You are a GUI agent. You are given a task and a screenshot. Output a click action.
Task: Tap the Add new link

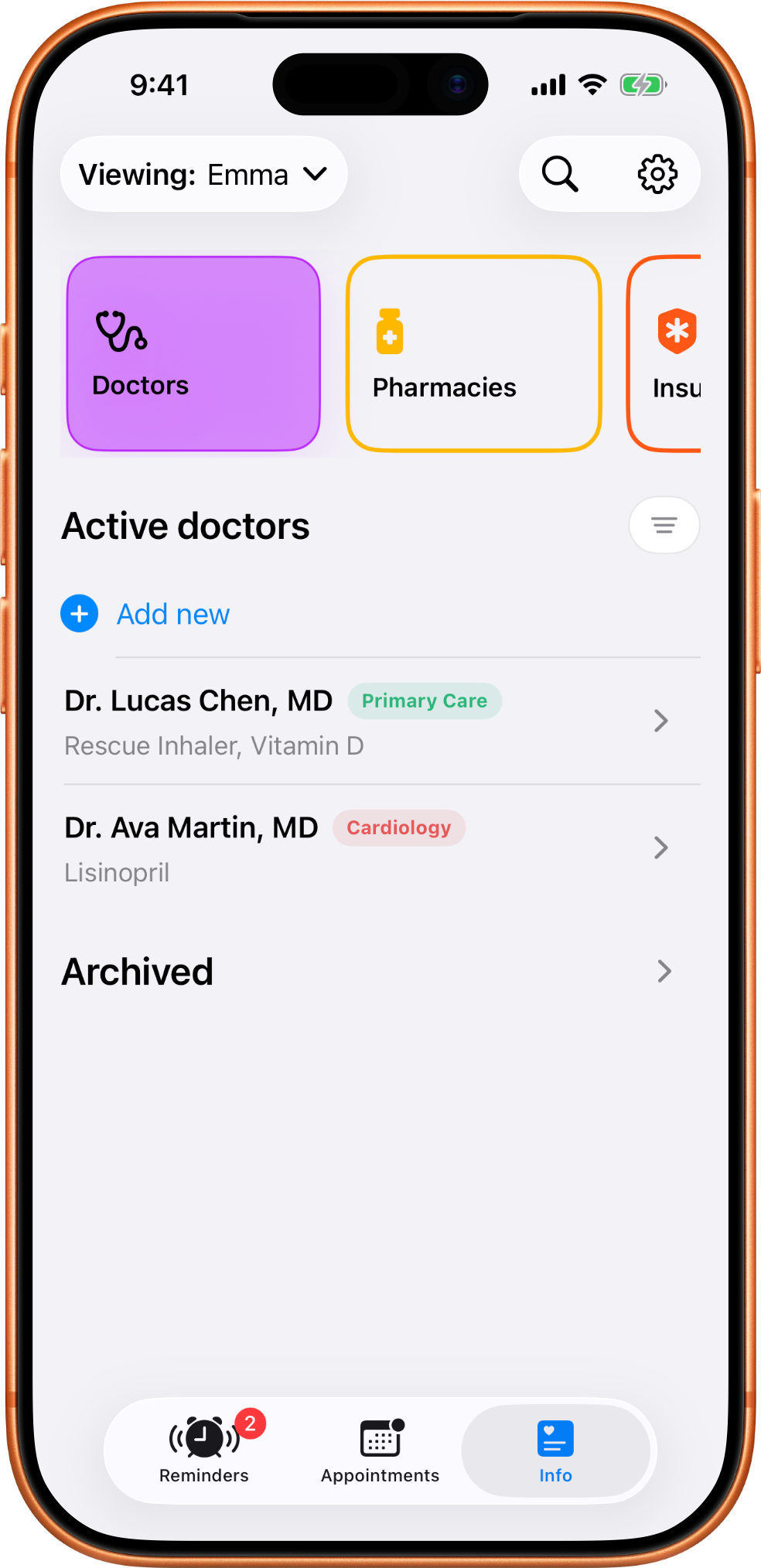point(172,613)
